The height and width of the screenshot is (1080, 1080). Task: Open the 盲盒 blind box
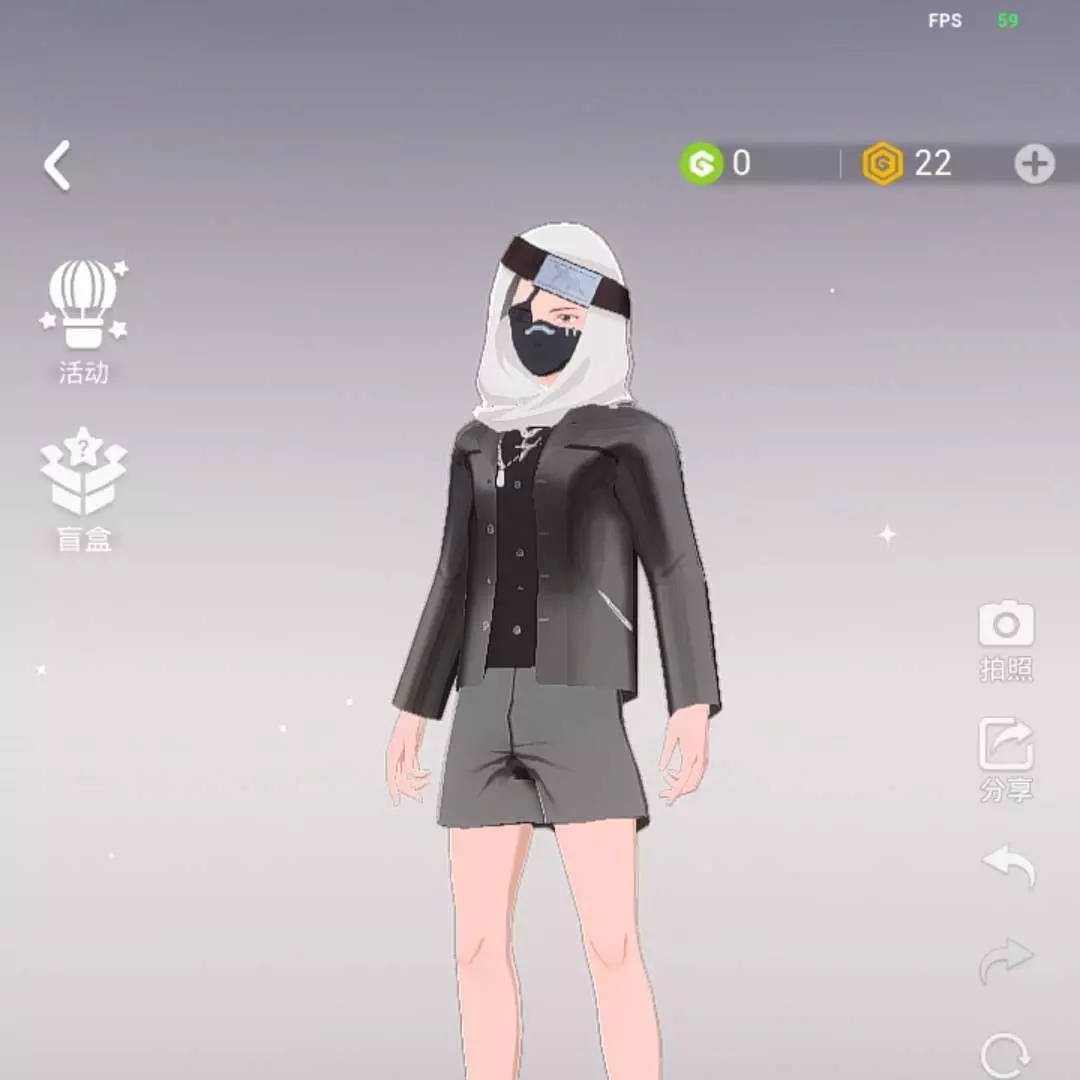pos(83,488)
